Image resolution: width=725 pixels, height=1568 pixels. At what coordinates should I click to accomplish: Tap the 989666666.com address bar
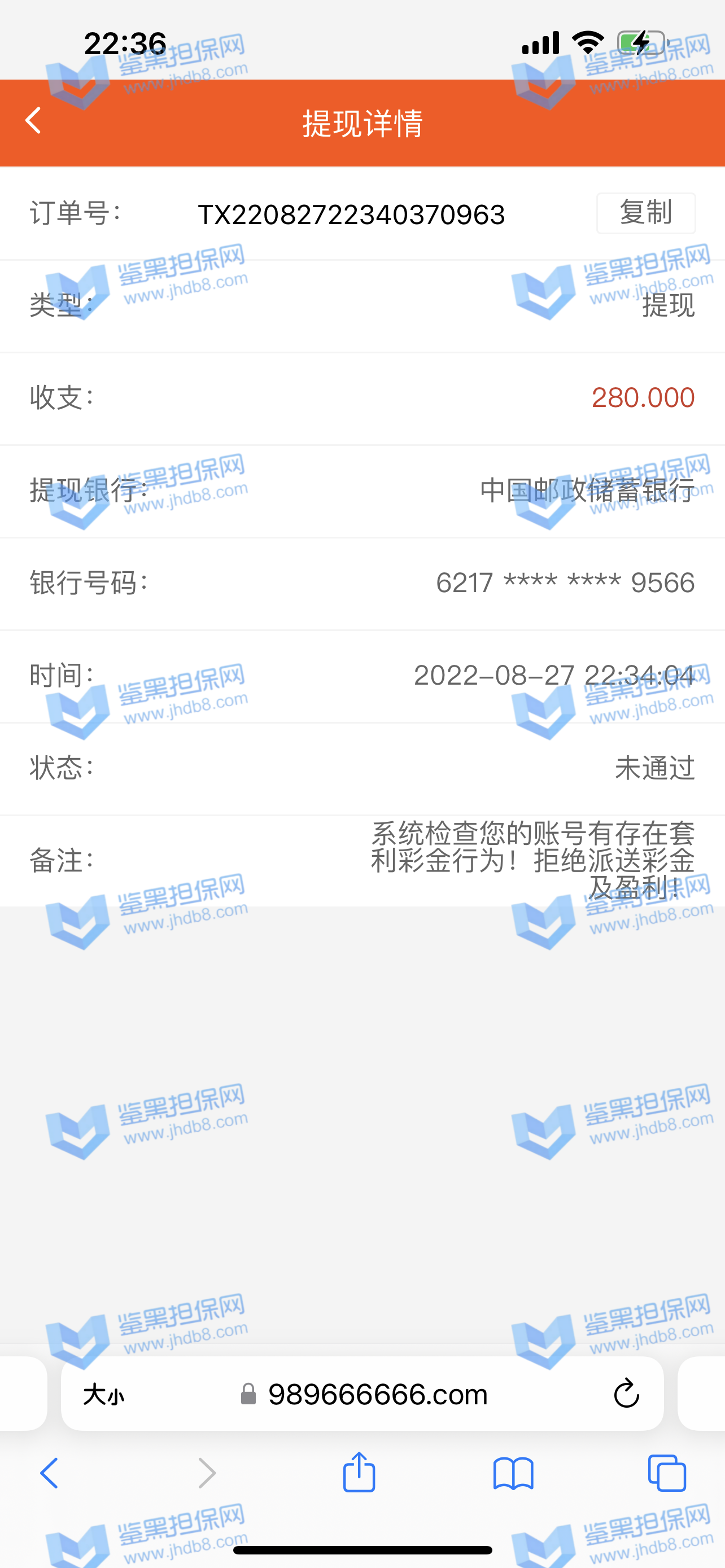click(x=377, y=1395)
